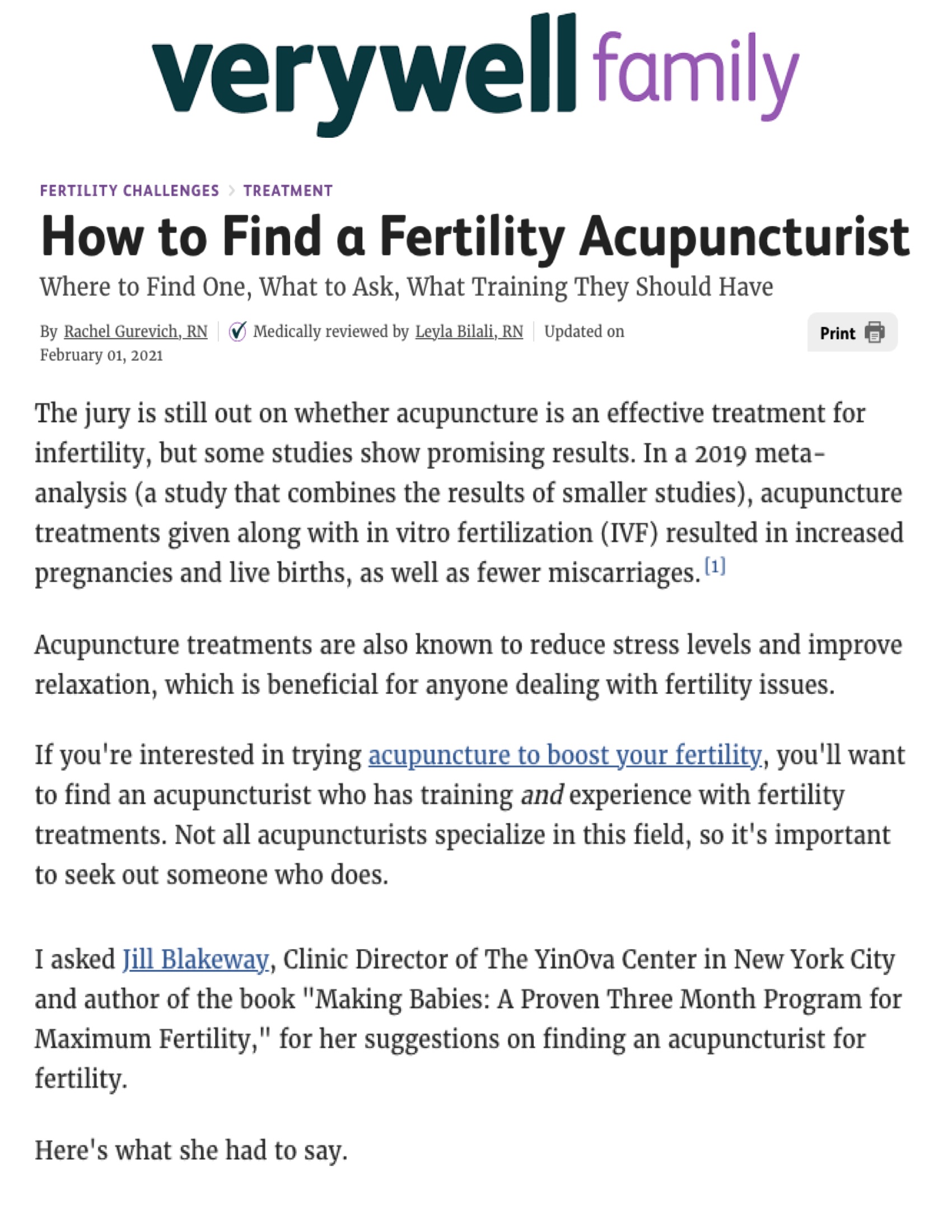Open the Leyla Bilali, RN reviewer link

pos(470,331)
